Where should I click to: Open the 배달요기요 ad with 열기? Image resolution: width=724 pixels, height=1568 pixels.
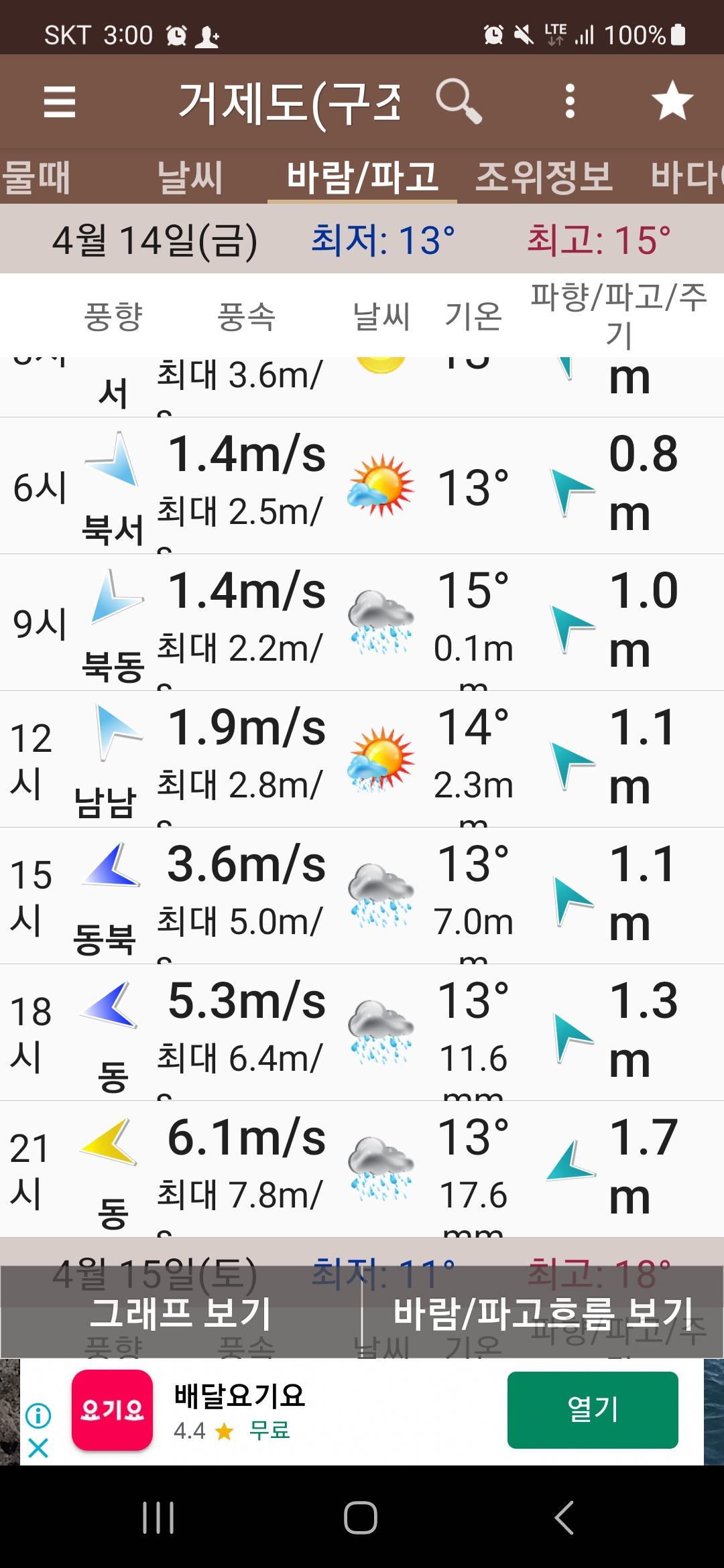click(x=592, y=1410)
